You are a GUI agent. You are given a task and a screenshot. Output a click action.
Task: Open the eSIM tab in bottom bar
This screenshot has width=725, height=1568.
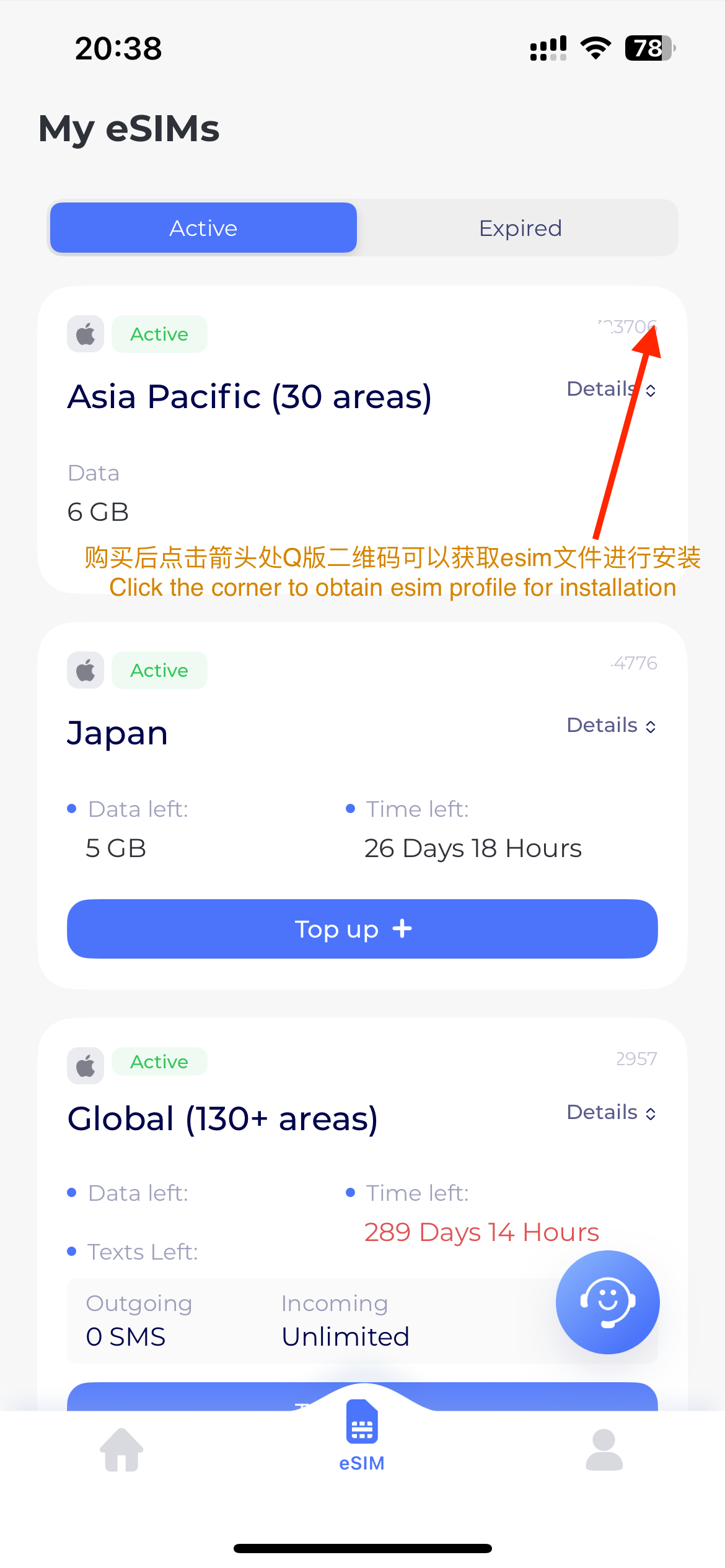[362, 1437]
